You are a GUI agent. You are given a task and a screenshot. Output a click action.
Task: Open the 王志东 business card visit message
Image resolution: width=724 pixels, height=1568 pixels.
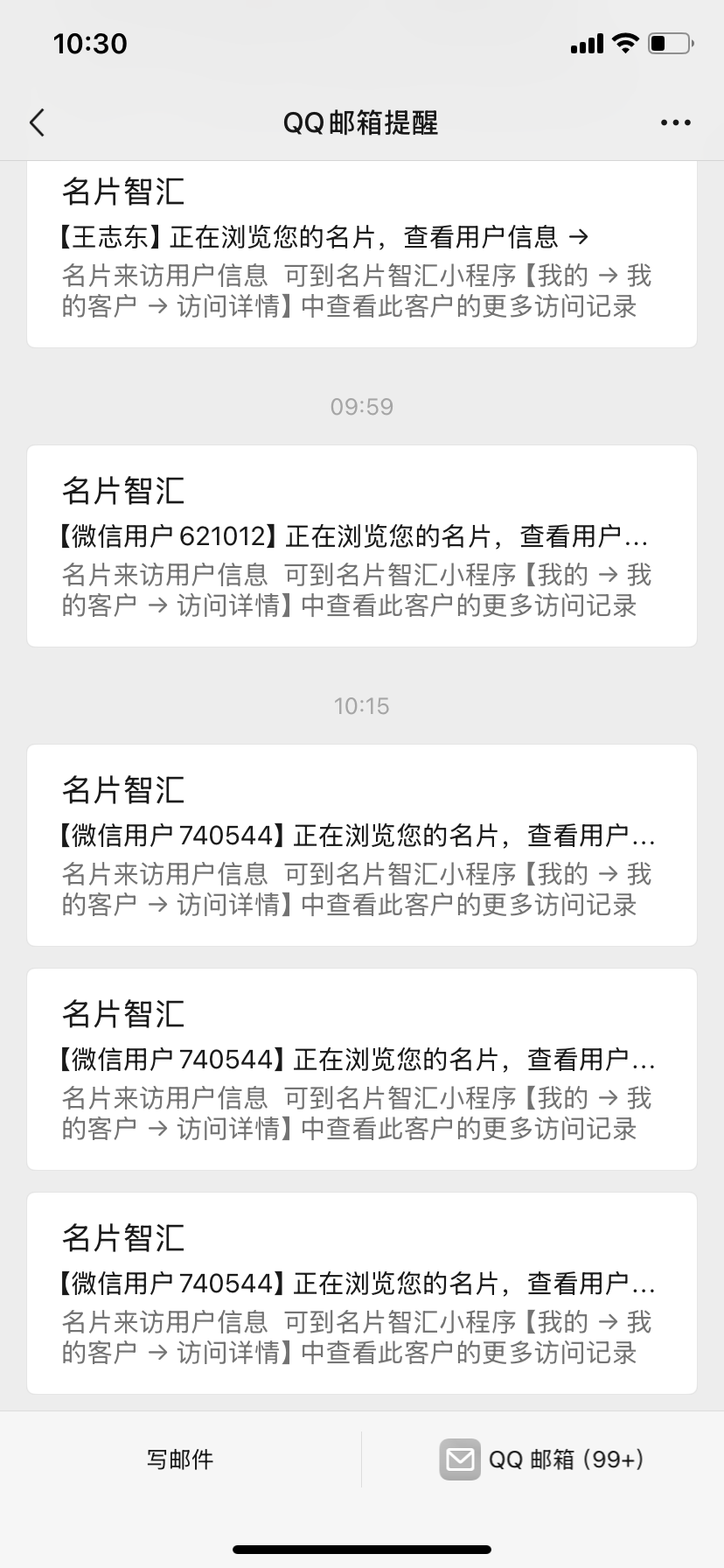362,255
